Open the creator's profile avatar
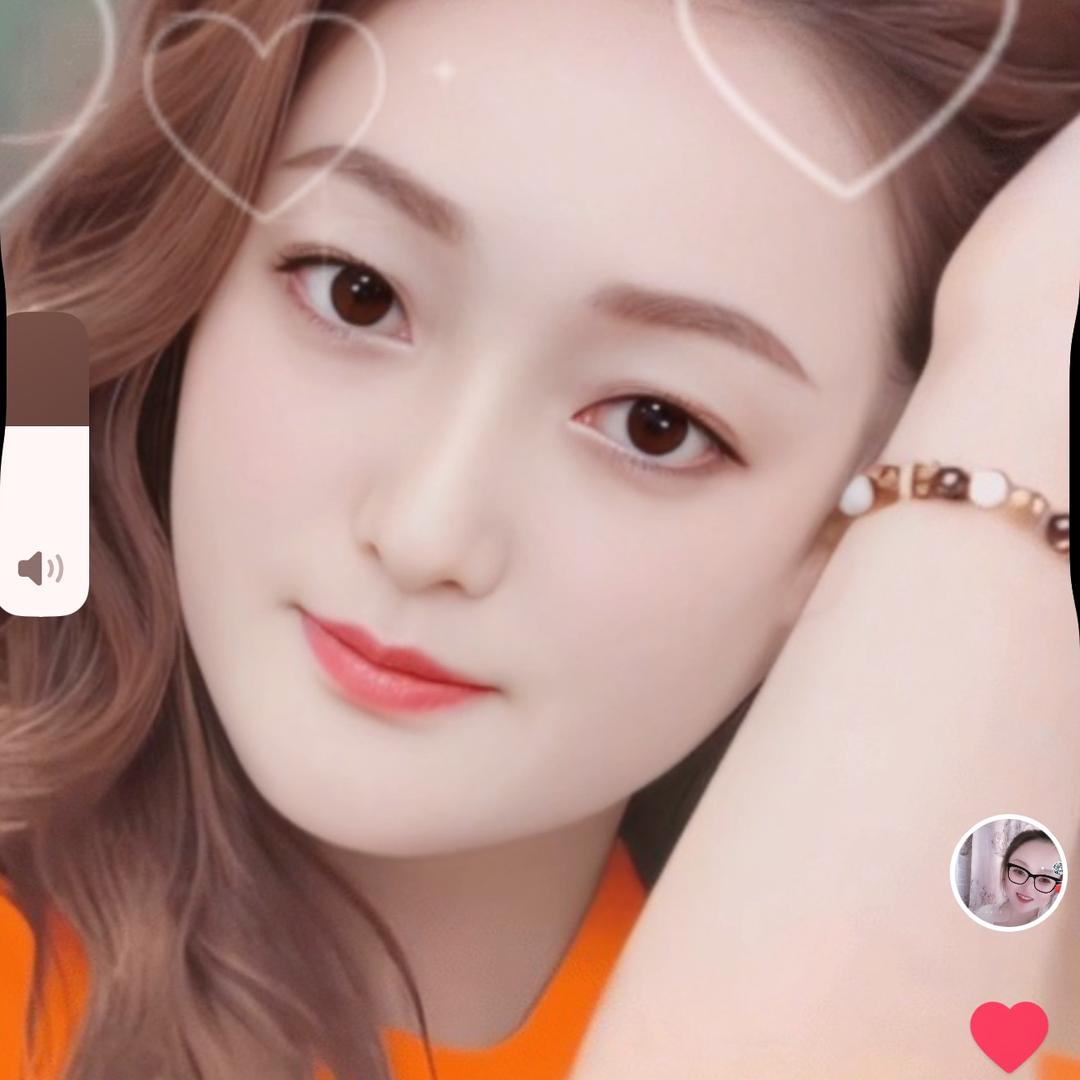Viewport: 1080px width, 1080px height. pyautogui.click(x=1008, y=872)
